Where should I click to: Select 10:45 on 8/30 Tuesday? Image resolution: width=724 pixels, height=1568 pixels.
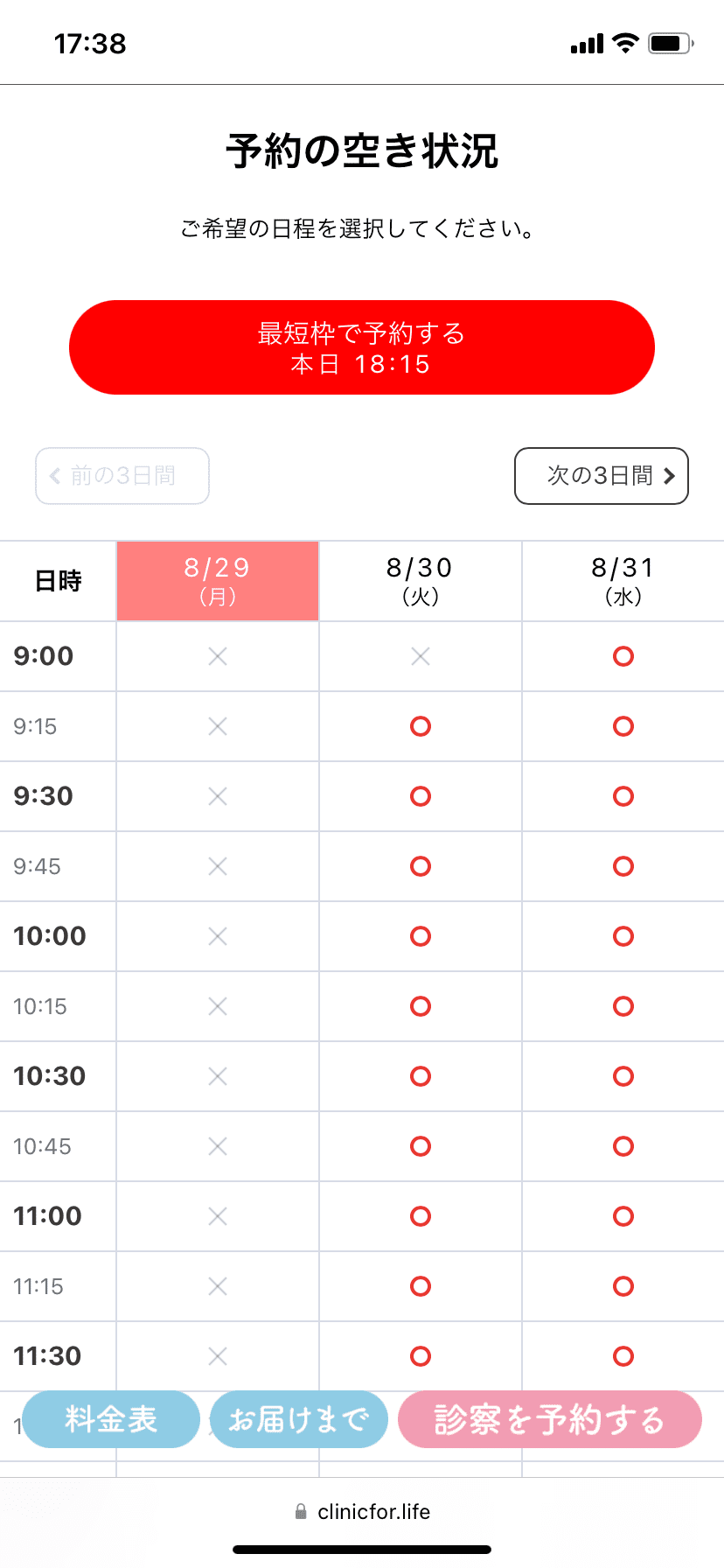point(421,1146)
